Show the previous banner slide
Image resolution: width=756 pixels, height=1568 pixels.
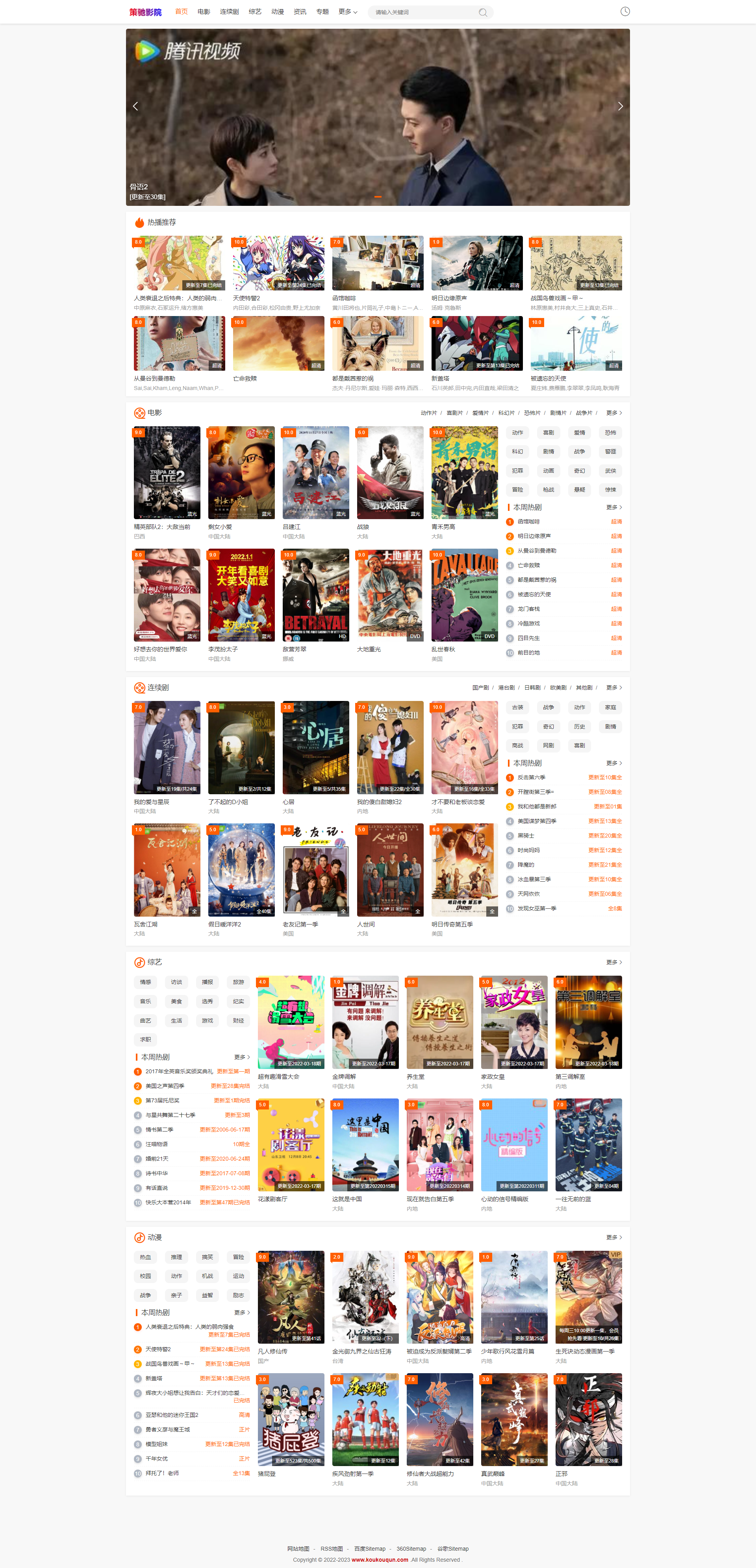coord(135,107)
